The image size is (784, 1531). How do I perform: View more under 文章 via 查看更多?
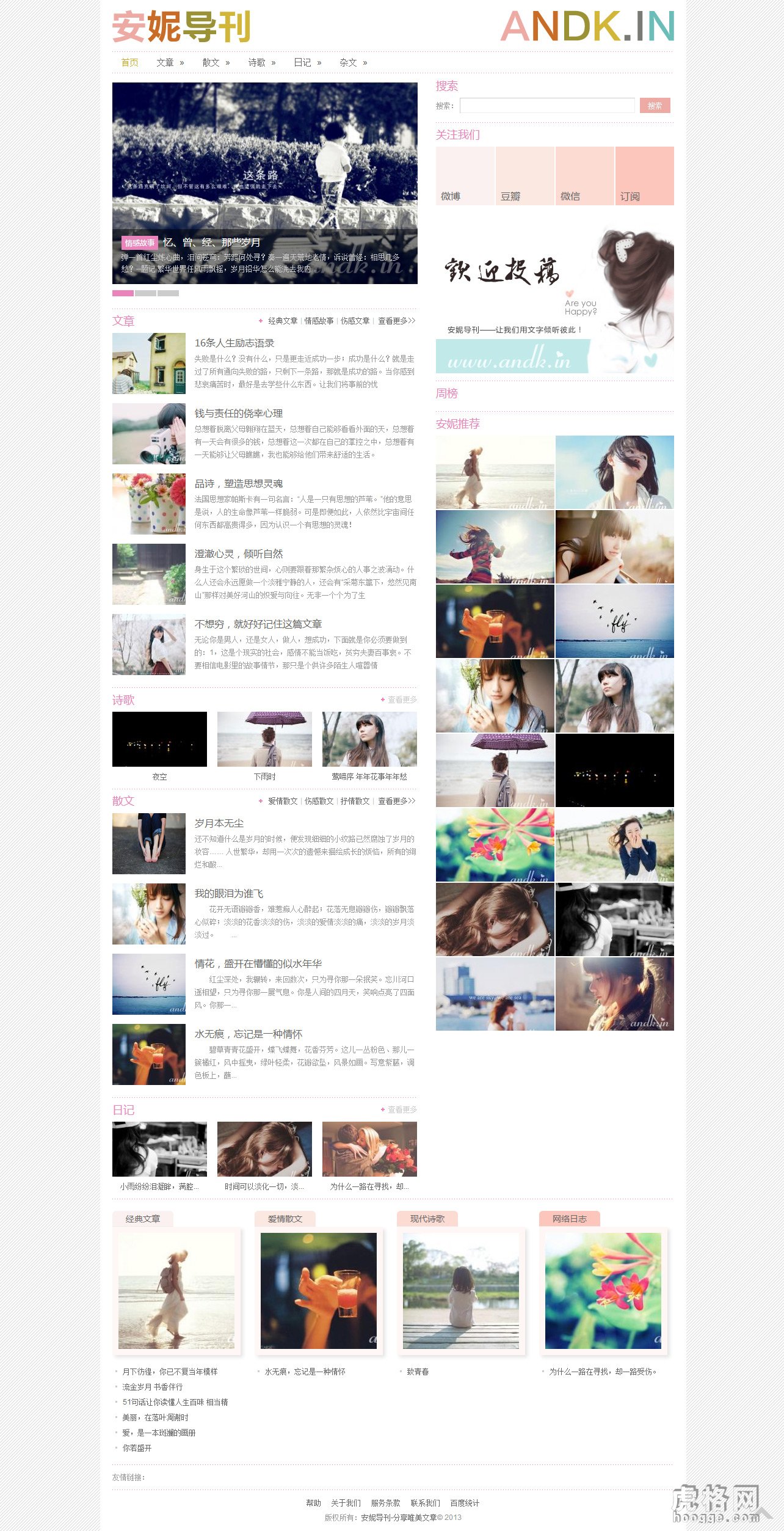click(x=396, y=321)
